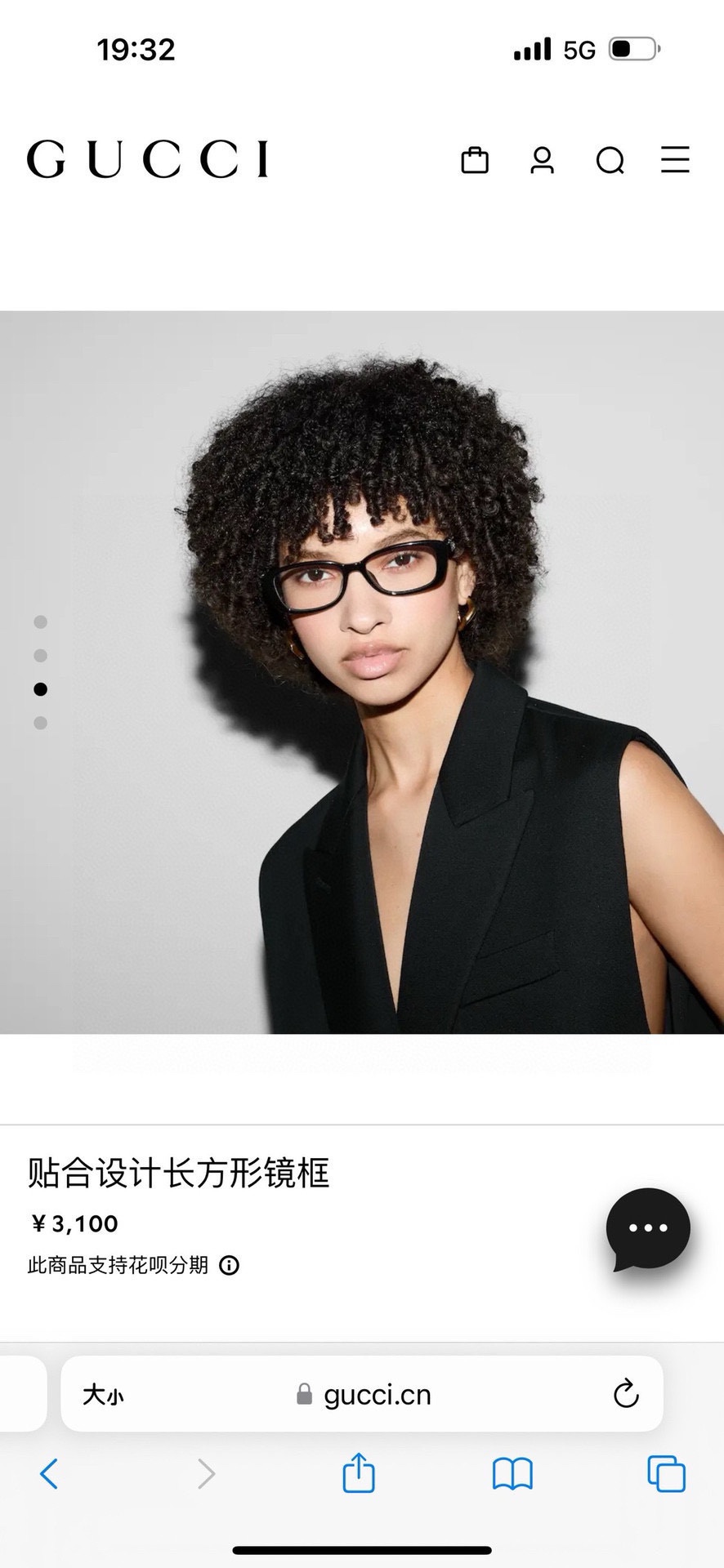
Task: Open the shopping bag icon
Action: [x=475, y=159]
